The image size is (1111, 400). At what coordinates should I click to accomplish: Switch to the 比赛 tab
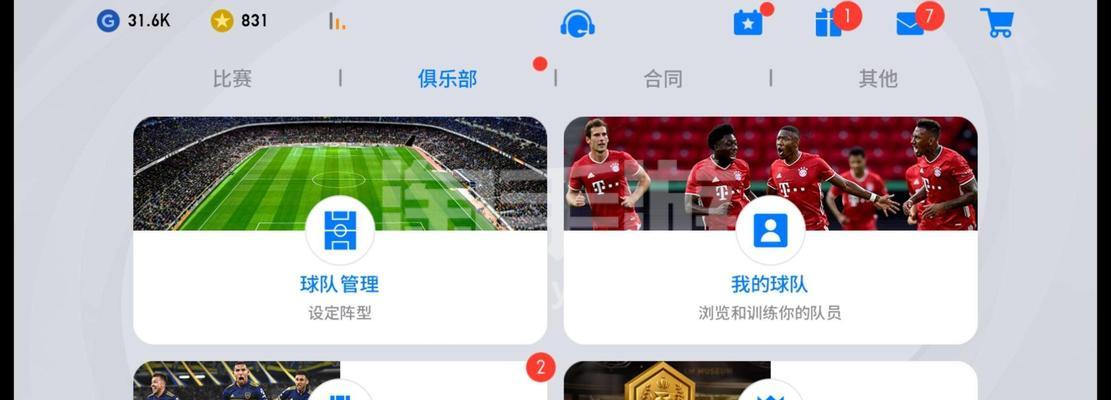point(232,79)
